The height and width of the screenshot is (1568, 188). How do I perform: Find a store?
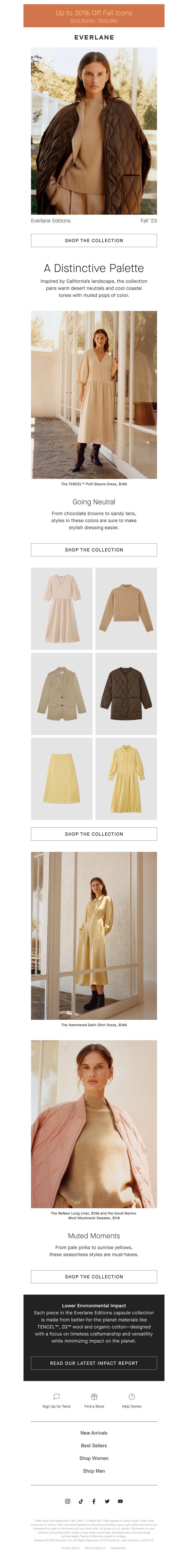pos(94,1418)
